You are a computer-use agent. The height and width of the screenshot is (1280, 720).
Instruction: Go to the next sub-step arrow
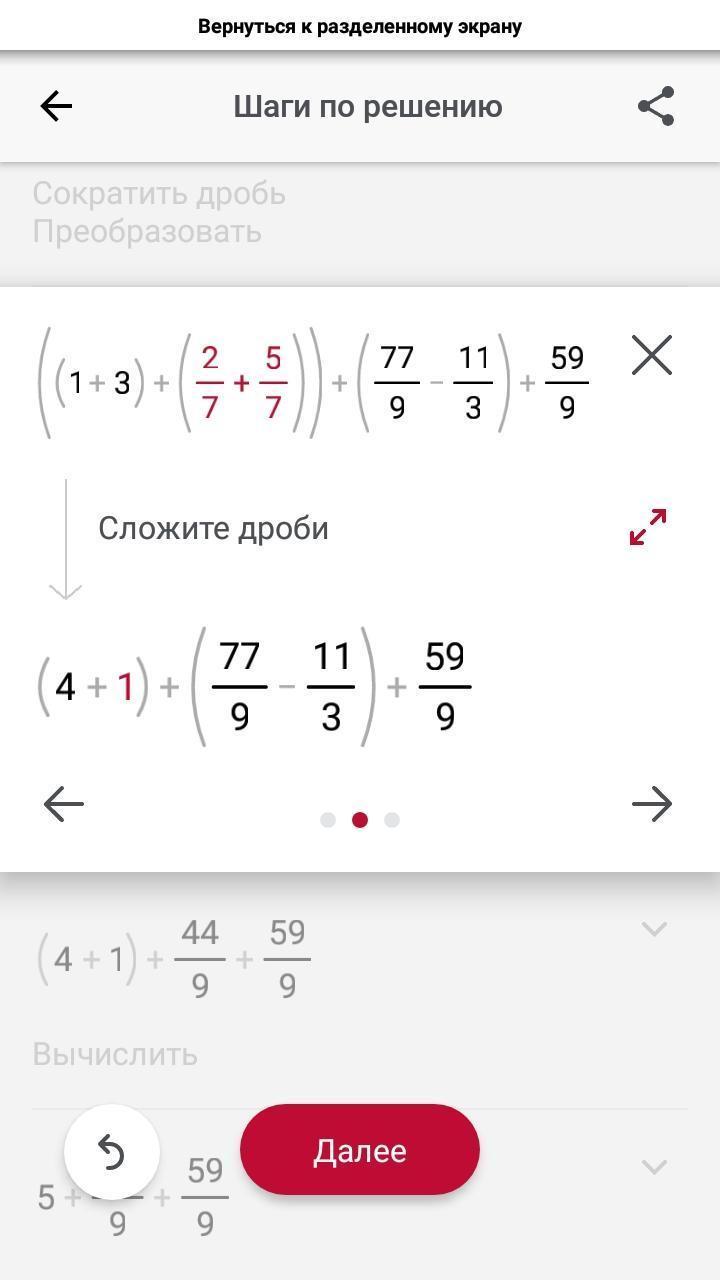pyautogui.click(x=652, y=804)
